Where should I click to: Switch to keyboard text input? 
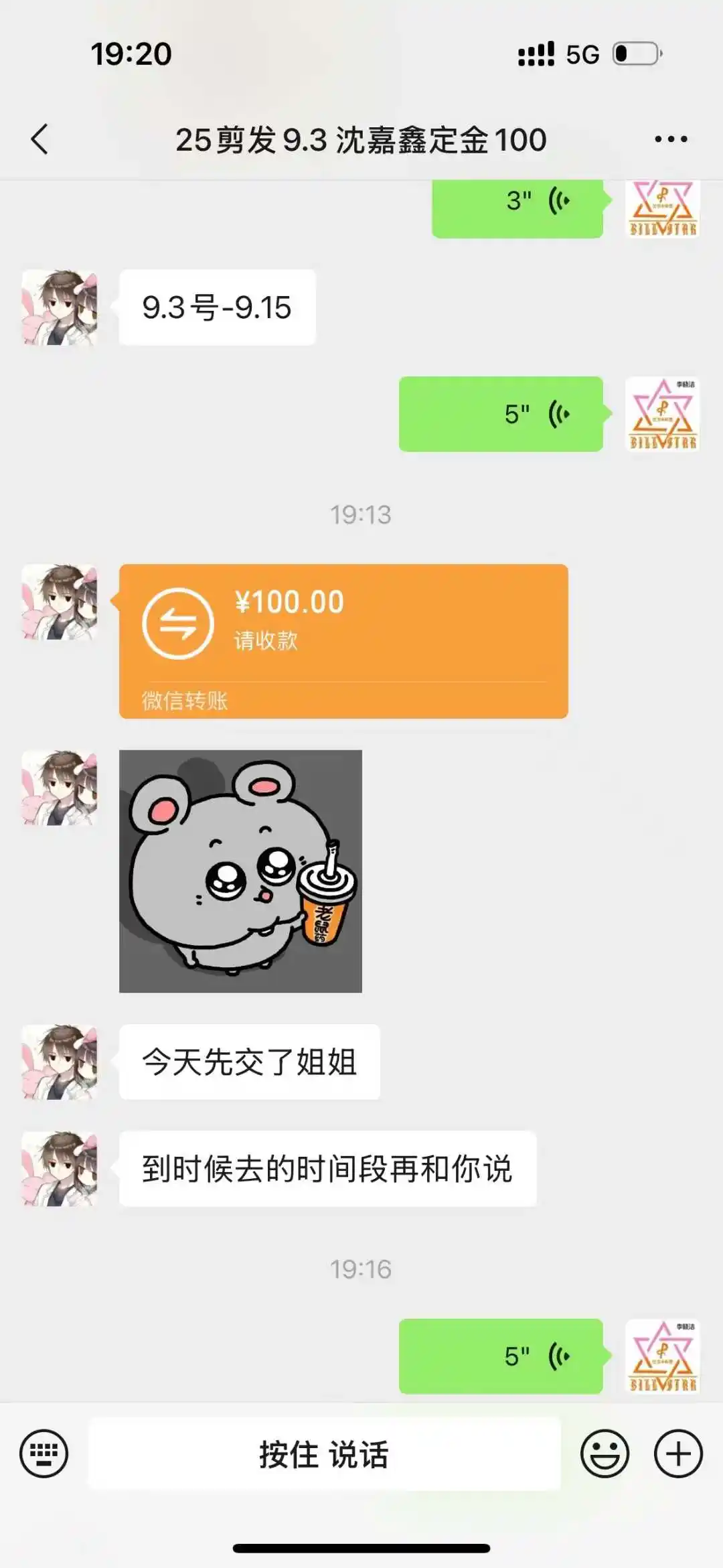pyautogui.click(x=44, y=1453)
